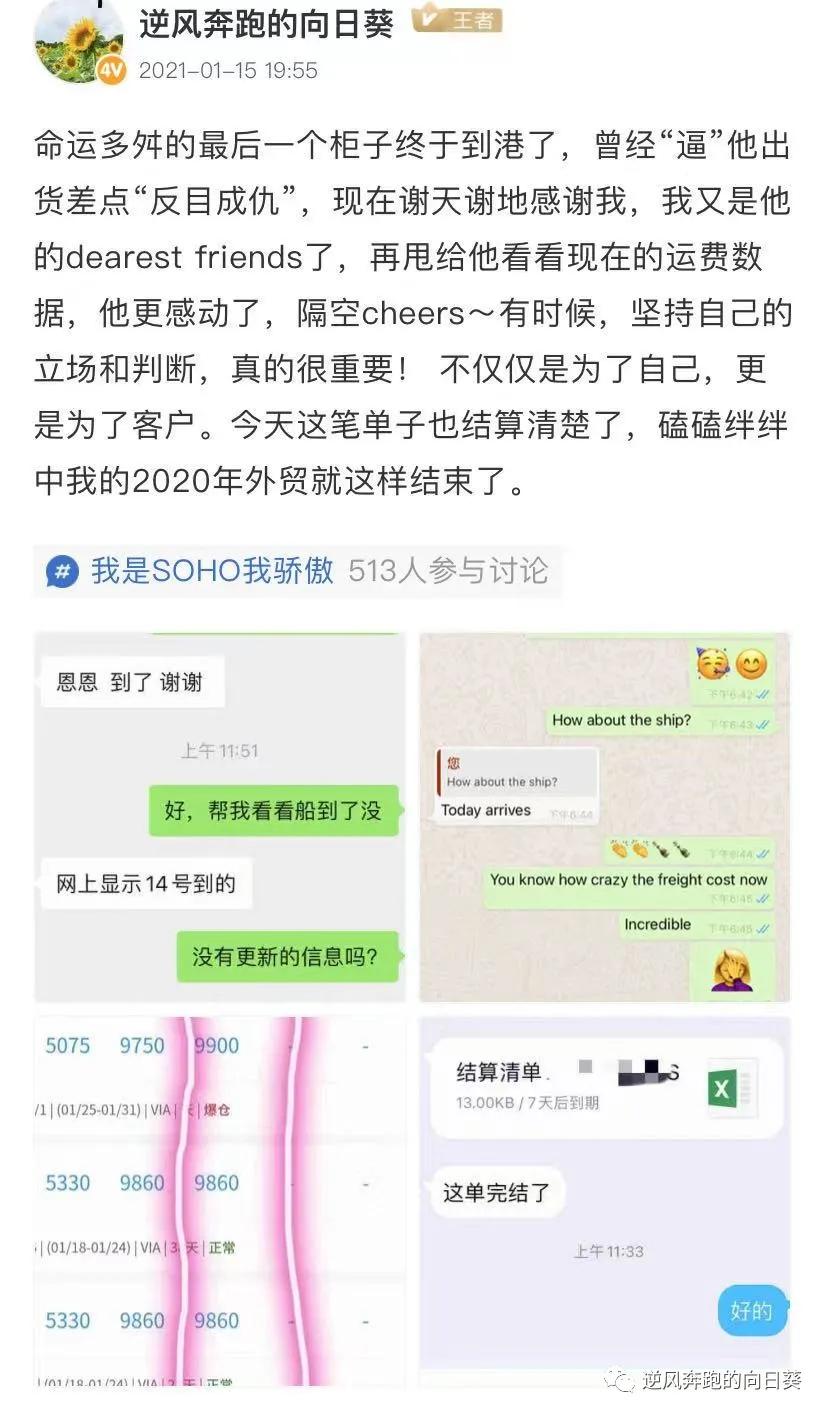Image resolution: width=828 pixels, height=1416 pixels.
Task: Click the smiling face emoji in top chat bubble
Action: click(x=748, y=664)
